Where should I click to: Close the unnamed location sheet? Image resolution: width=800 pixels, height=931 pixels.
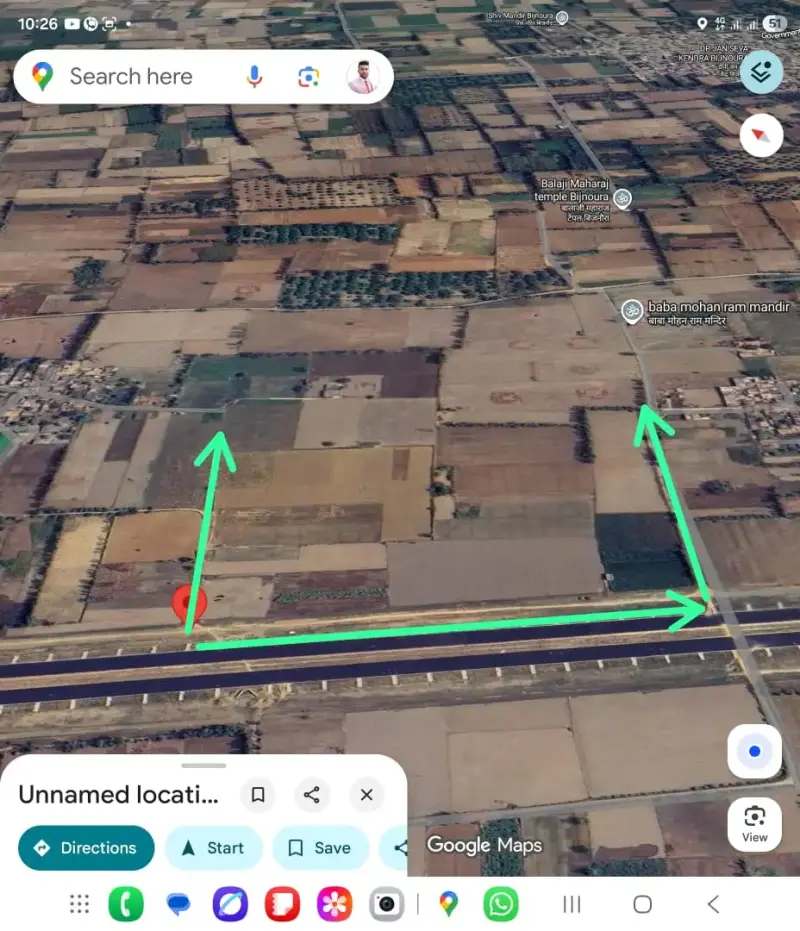[x=366, y=795]
